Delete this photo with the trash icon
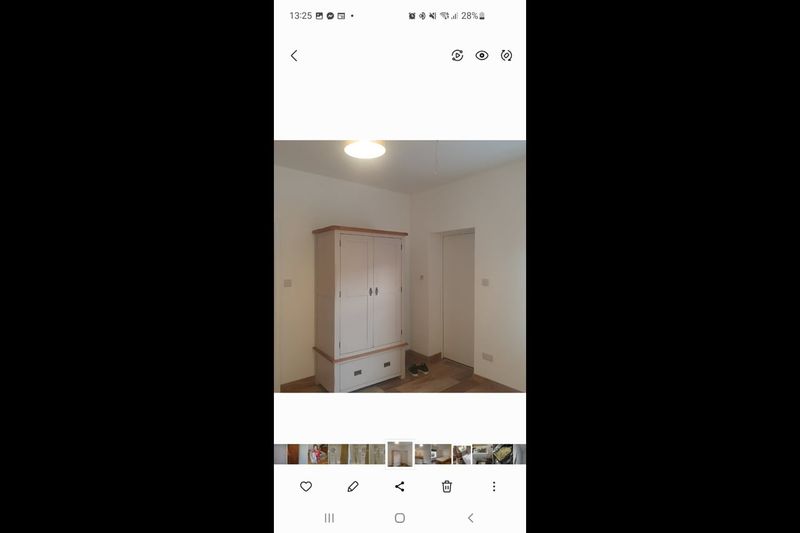Screen dimensions: 800x533 (447, 487)
